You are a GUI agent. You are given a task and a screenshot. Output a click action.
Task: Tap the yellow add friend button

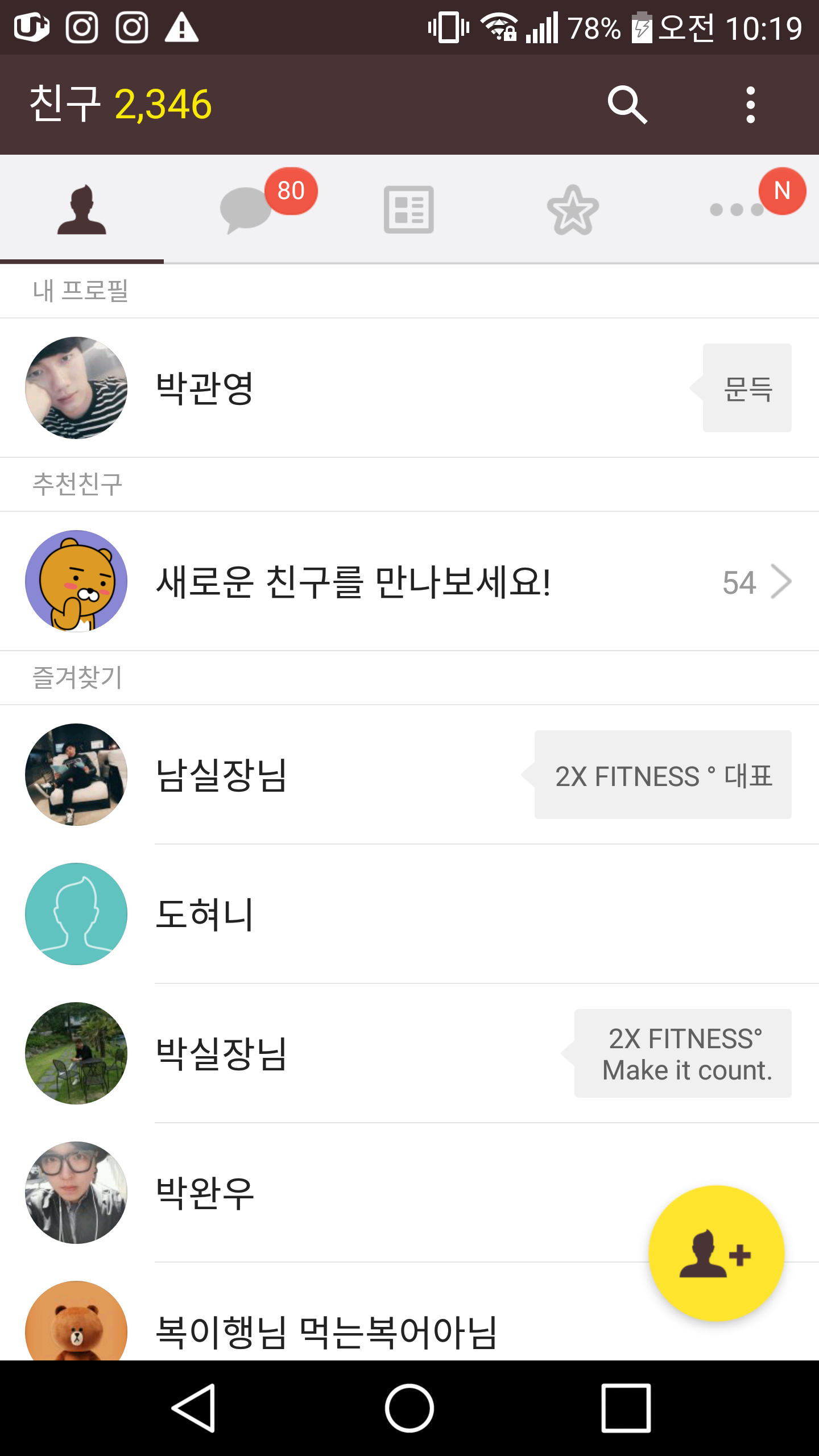coord(716,1253)
